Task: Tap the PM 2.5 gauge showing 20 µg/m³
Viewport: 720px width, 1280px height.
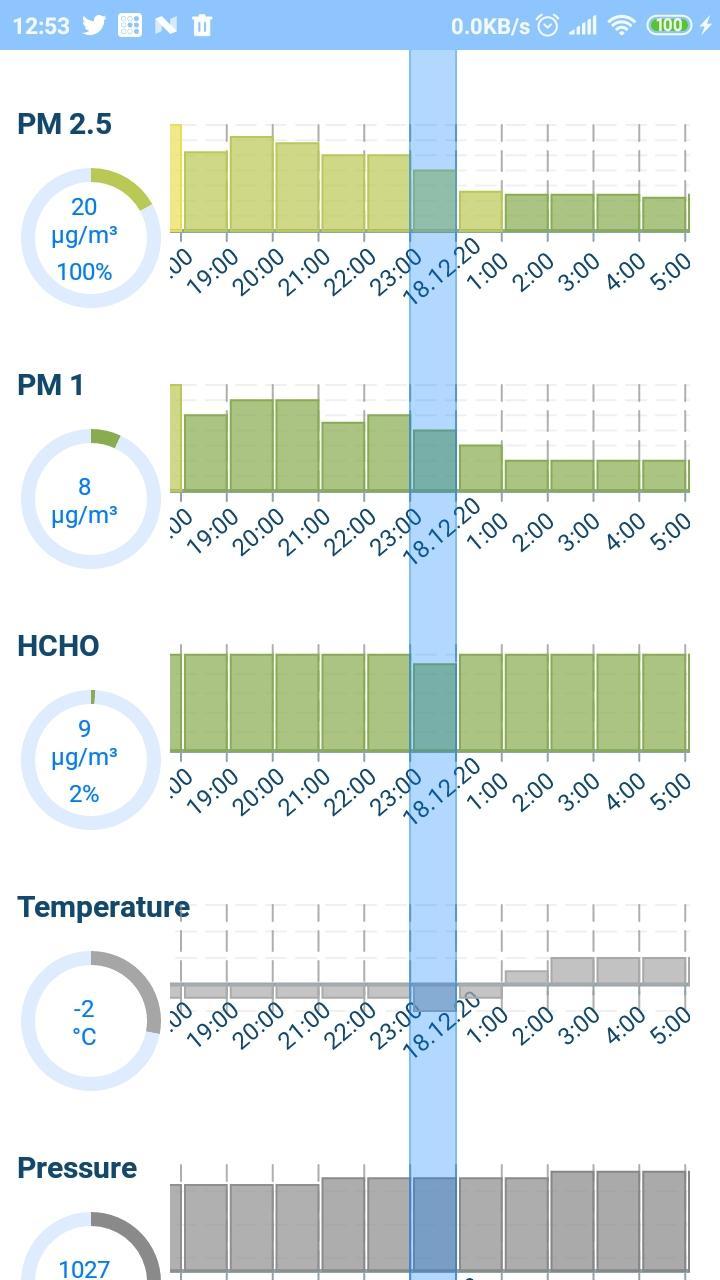Action: [x=89, y=238]
